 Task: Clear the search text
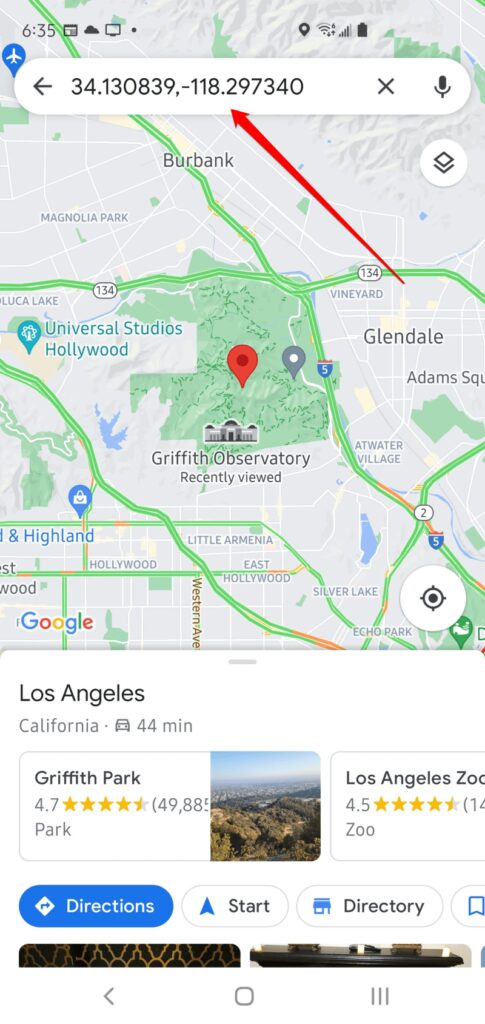point(386,86)
